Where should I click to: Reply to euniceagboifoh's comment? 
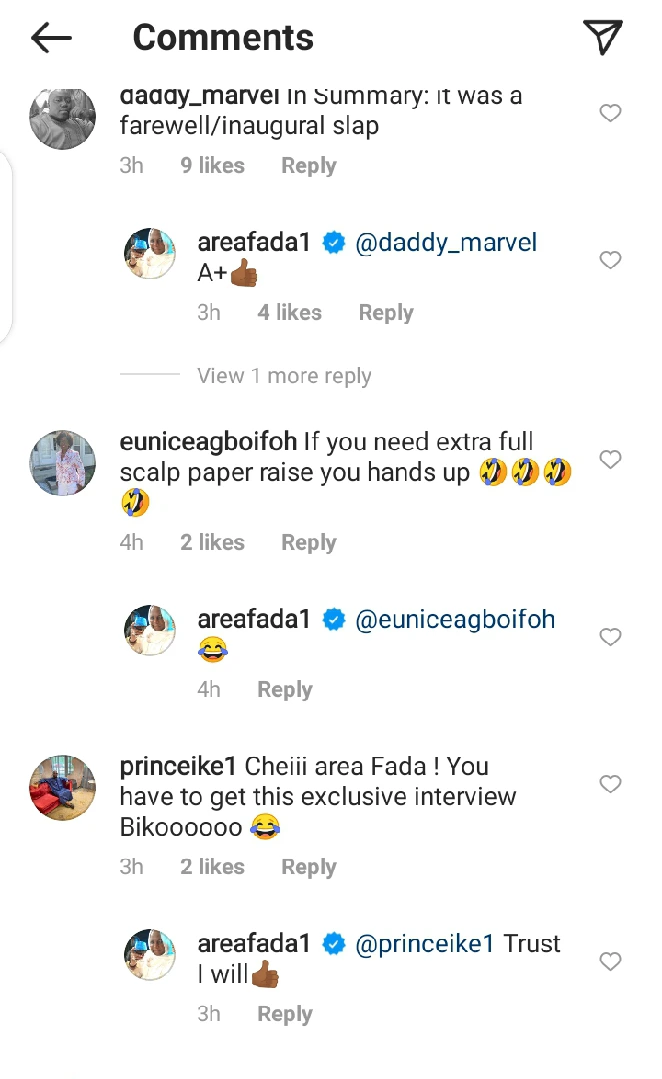(308, 543)
